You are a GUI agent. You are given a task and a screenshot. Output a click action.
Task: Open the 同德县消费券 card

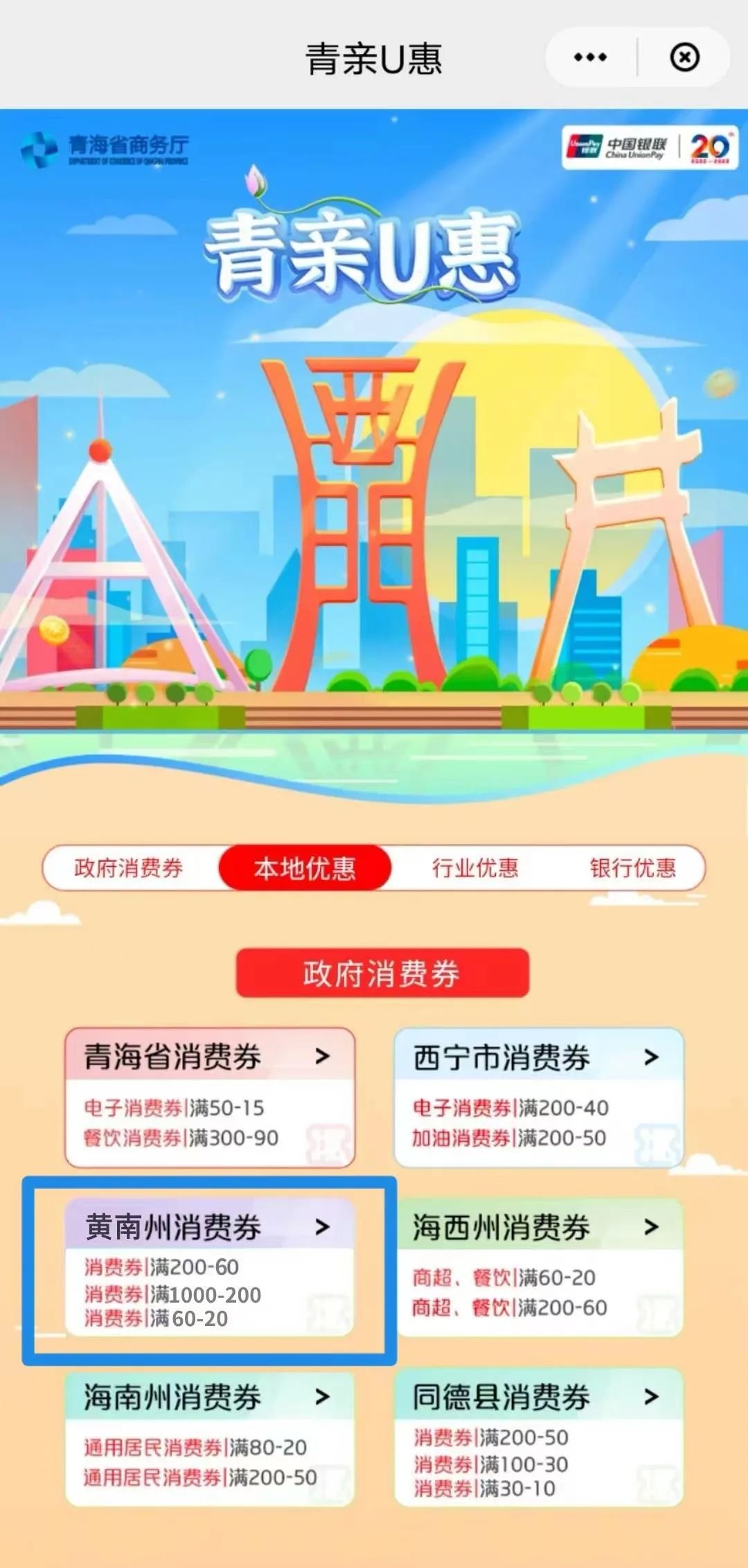point(539,1436)
